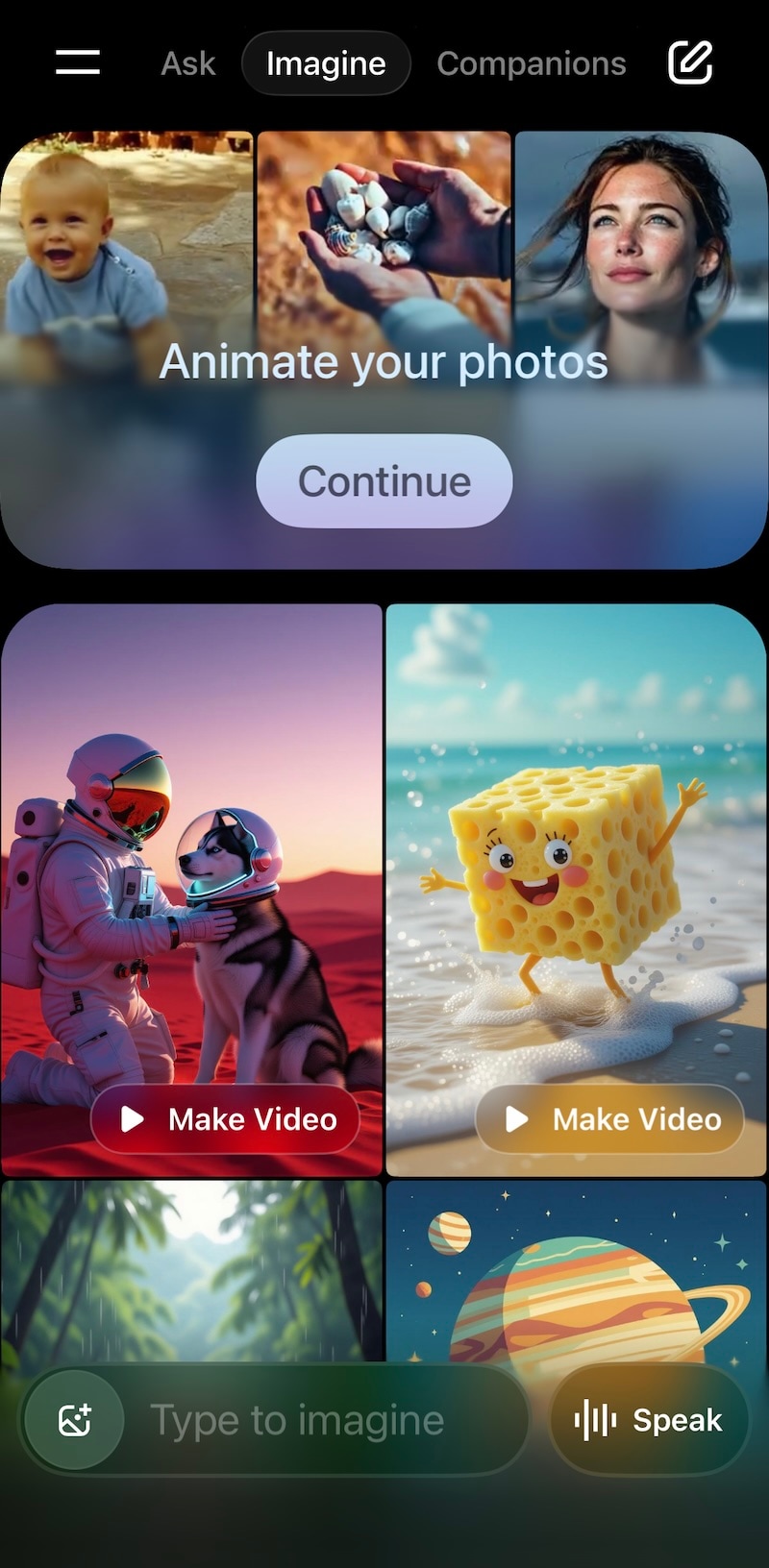
Task: Open the hamburger menu
Action: [78, 62]
